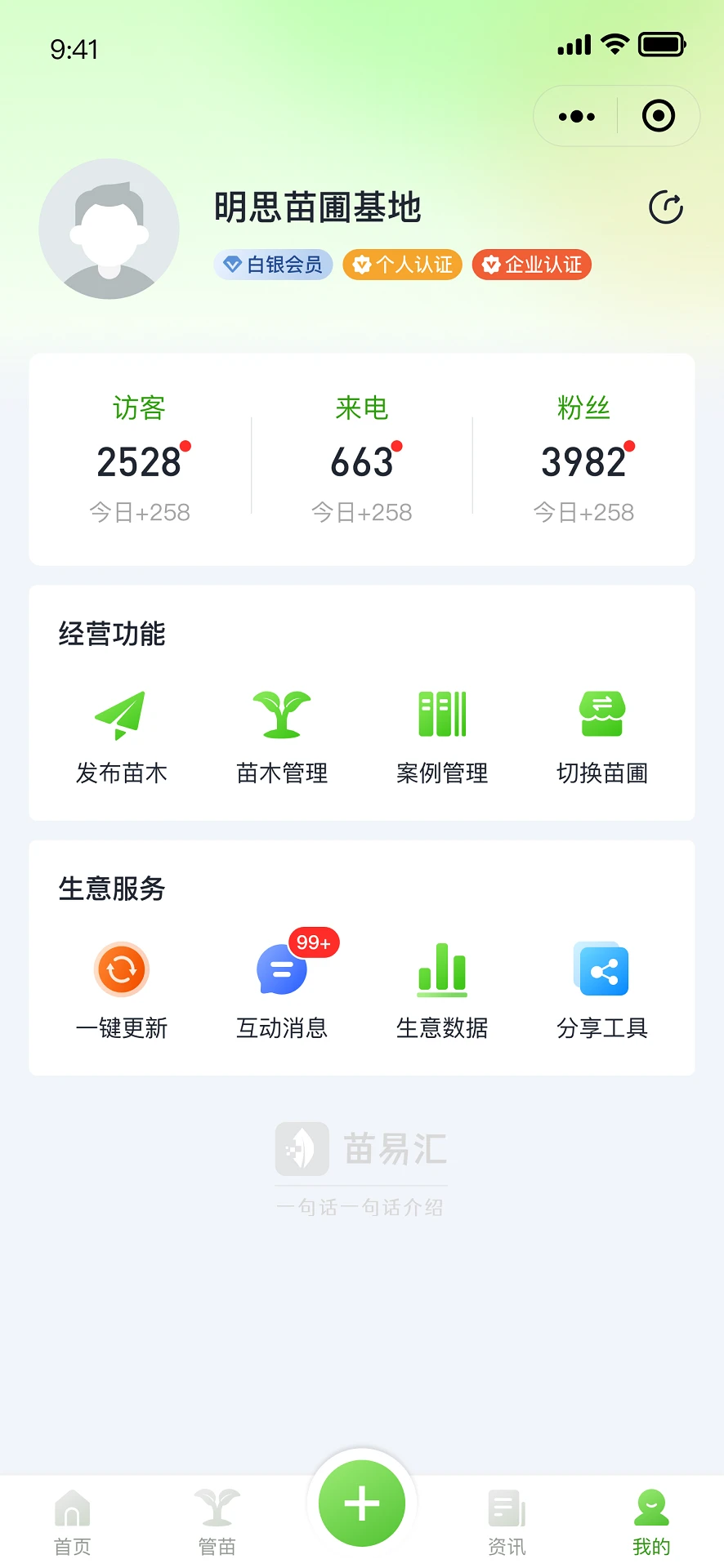
Task: Open 案例管理 case management
Action: pos(441,715)
